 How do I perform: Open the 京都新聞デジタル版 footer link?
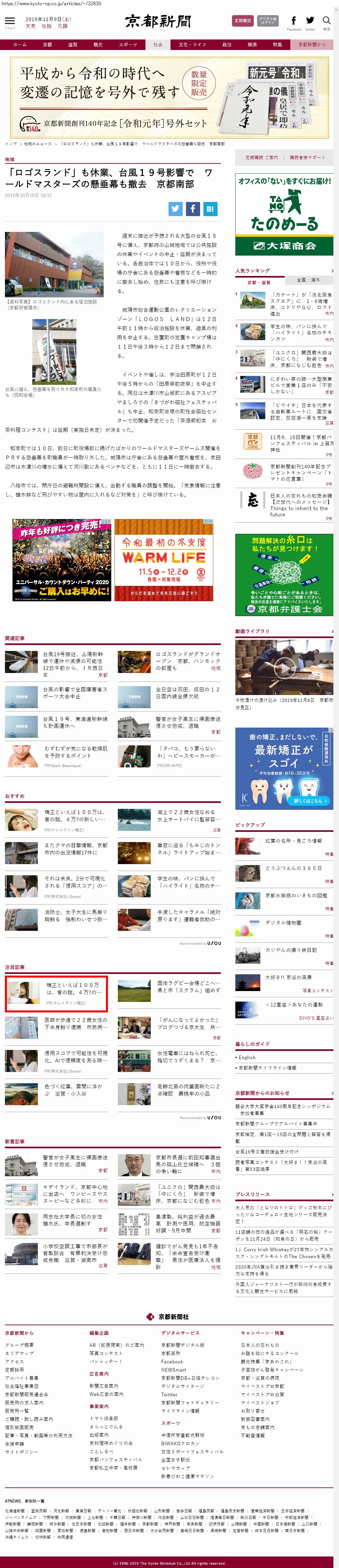pyautogui.click(x=183, y=1345)
